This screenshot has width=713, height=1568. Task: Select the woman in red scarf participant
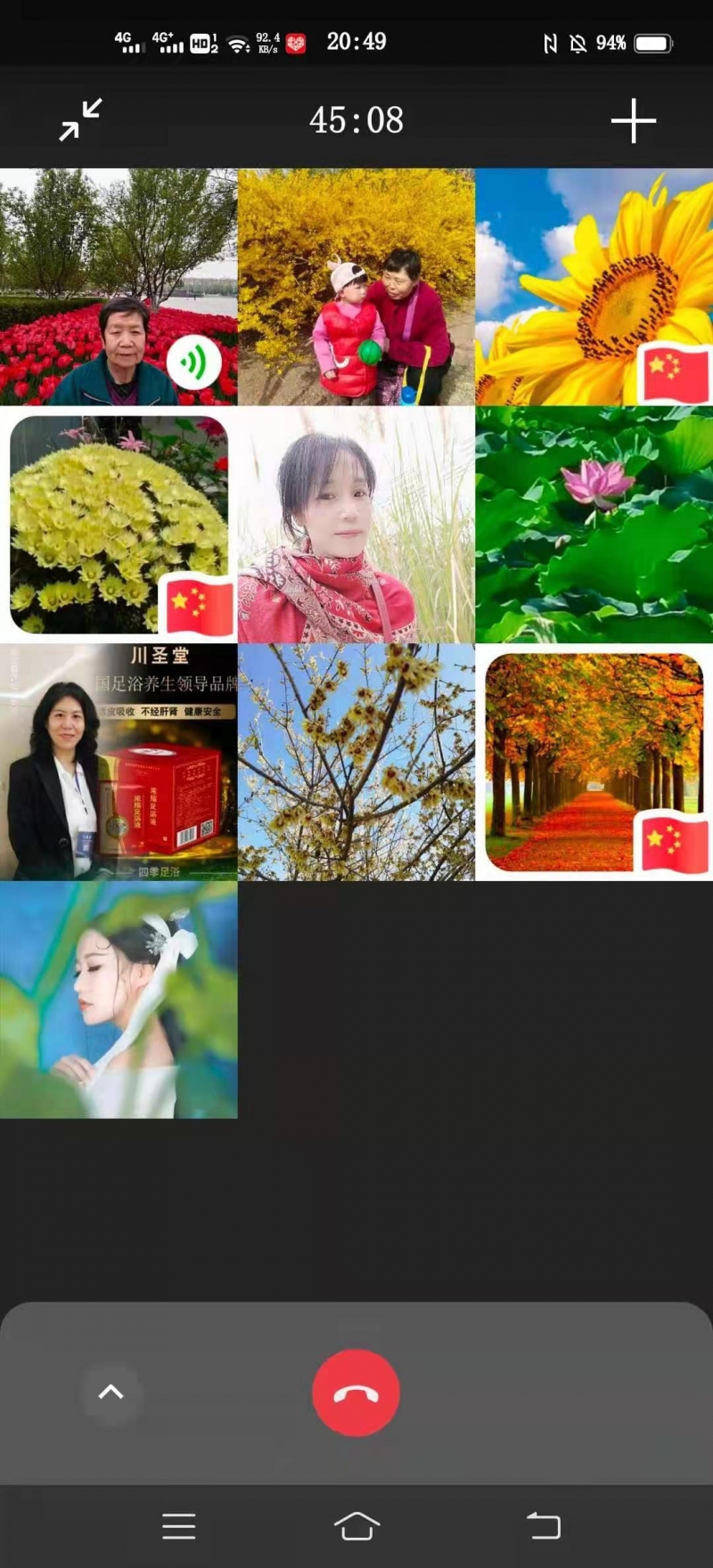pos(356,525)
